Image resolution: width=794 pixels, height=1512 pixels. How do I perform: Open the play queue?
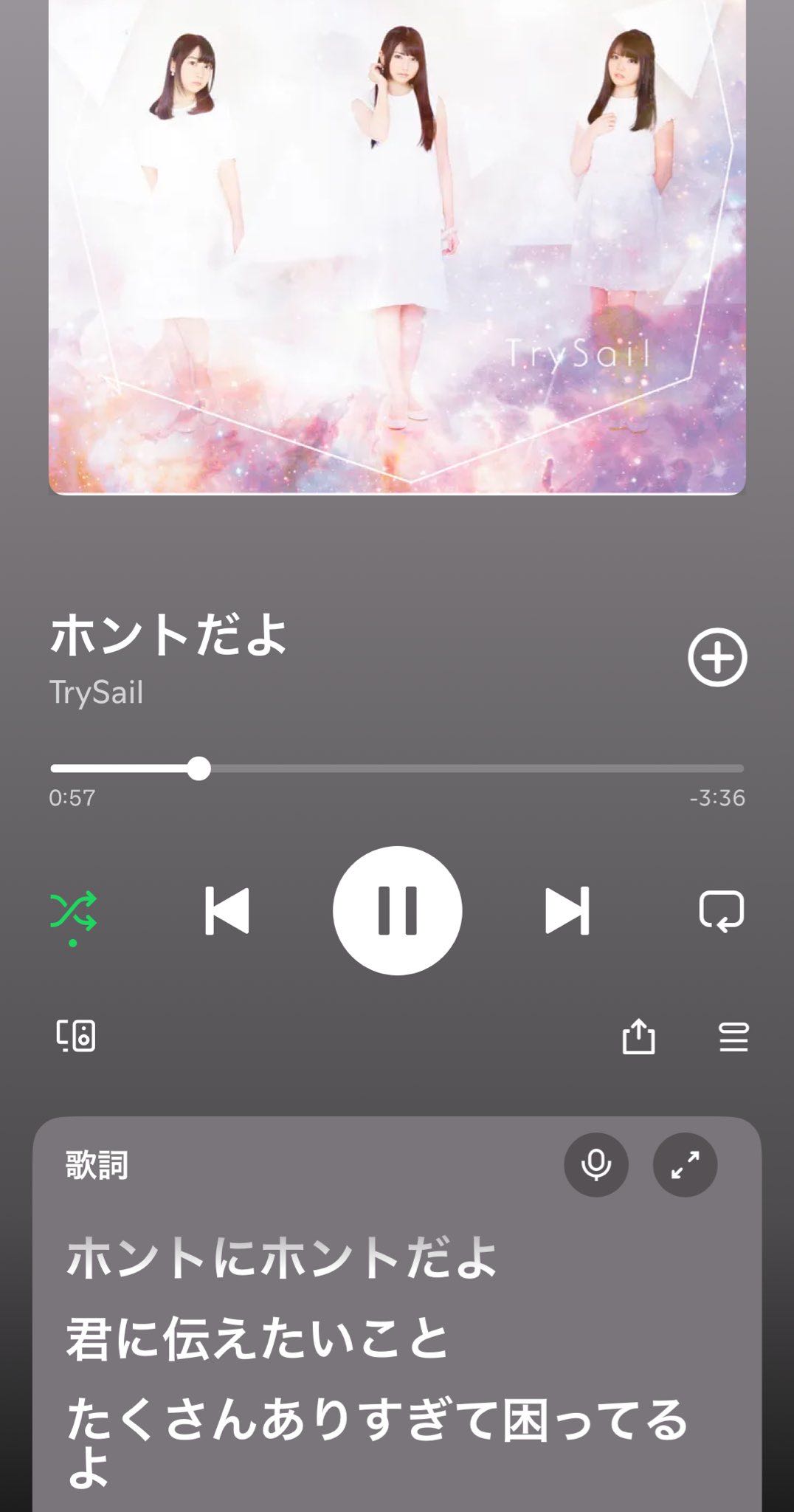click(x=733, y=1037)
